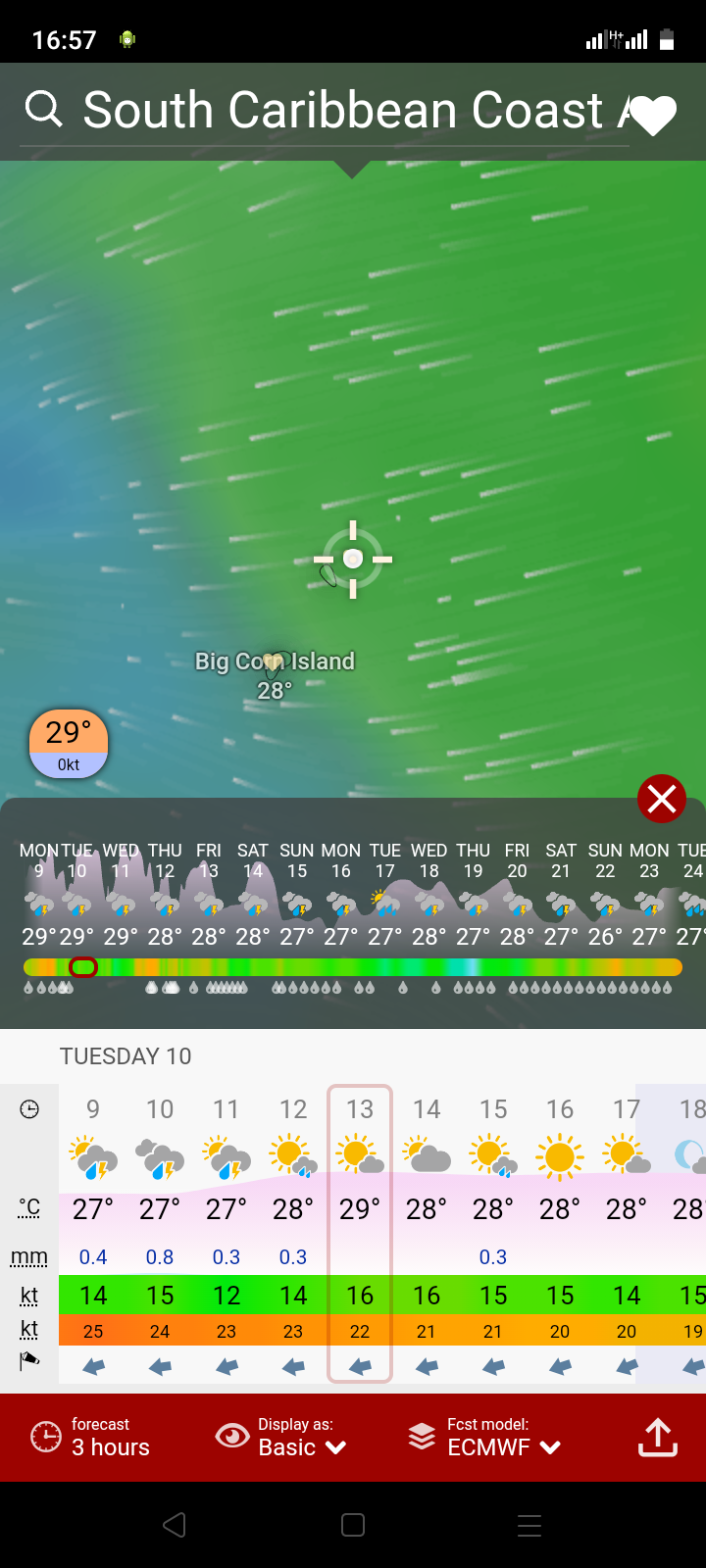Select the 16 o'clock hourly column
This screenshot has width=706, height=1568.
[560, 1235]
